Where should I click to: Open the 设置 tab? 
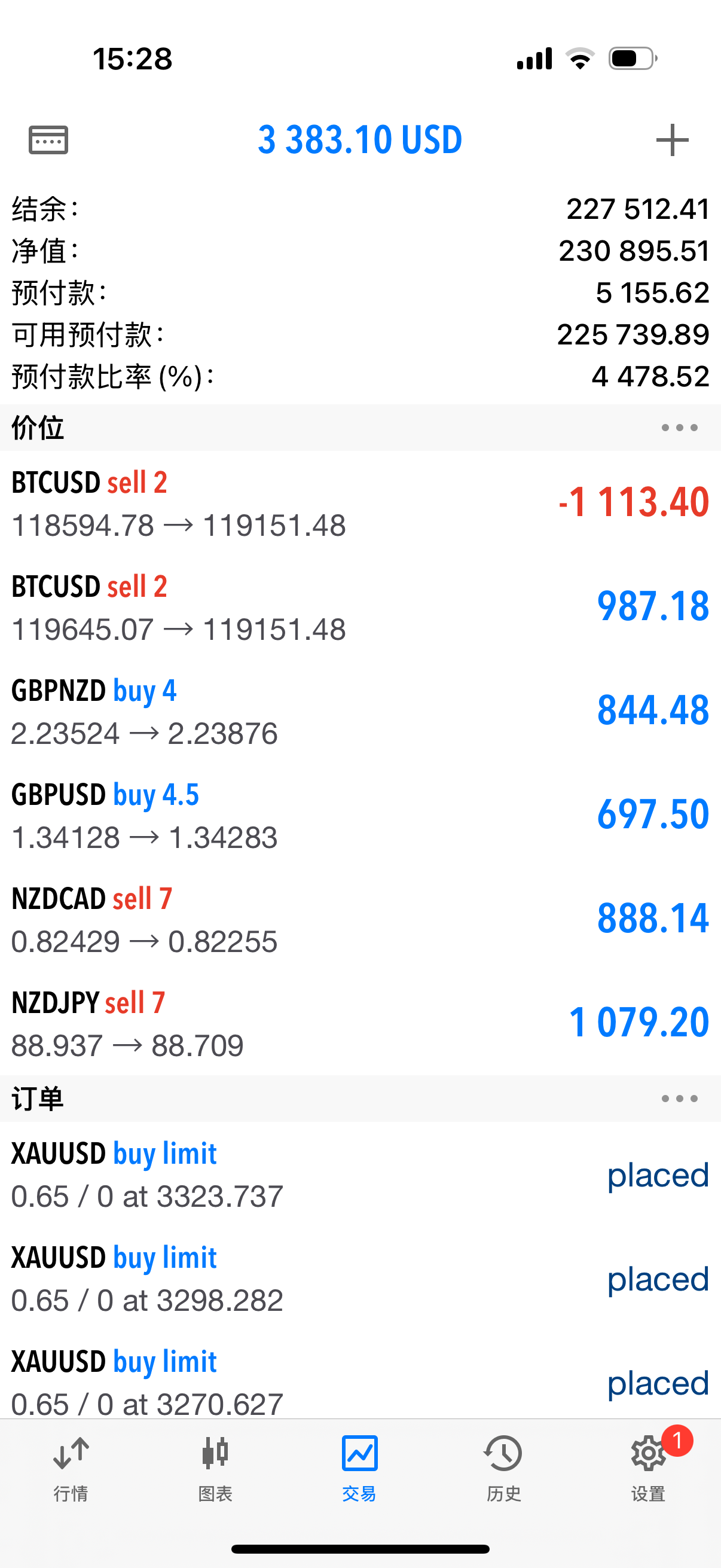point(649,1469)
